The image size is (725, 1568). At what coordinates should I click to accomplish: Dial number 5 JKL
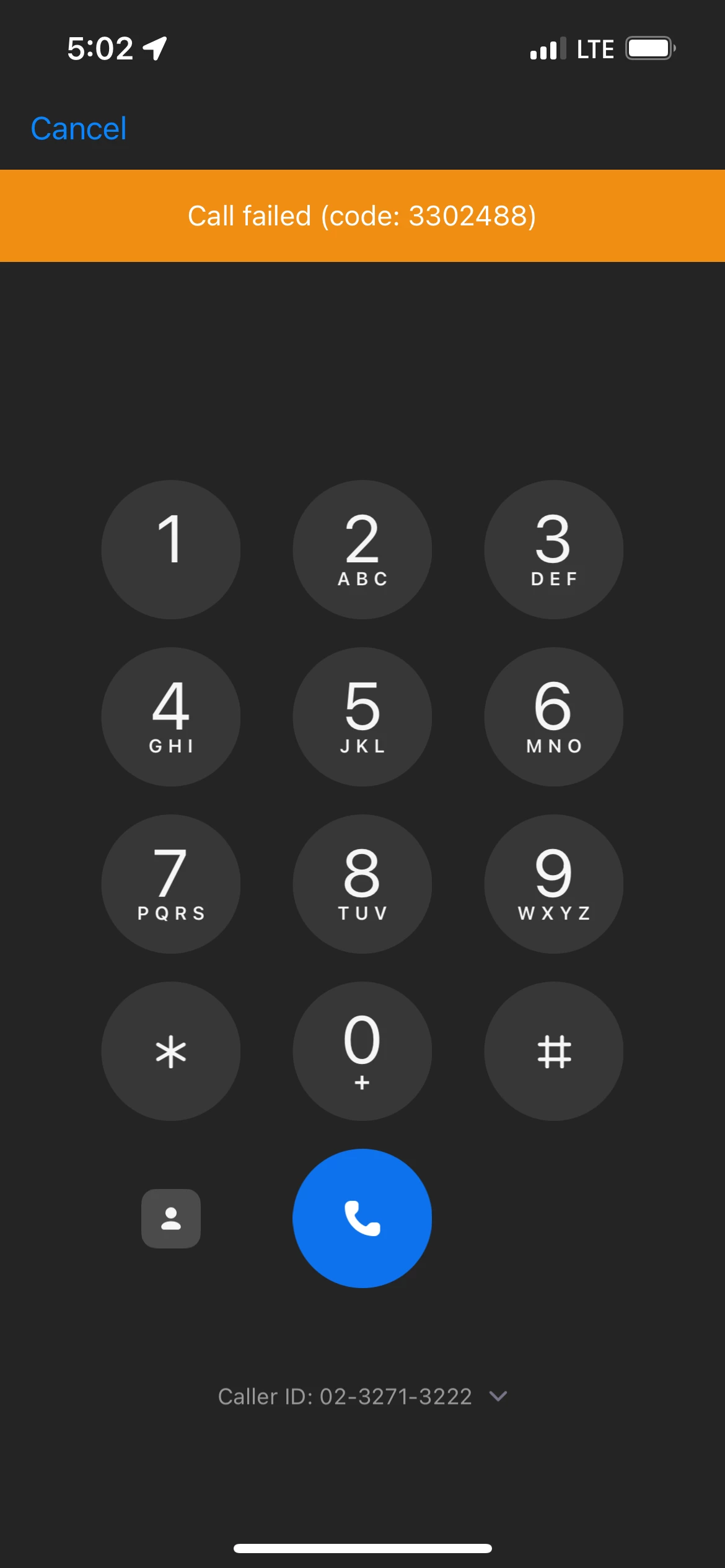click(362, 716)
